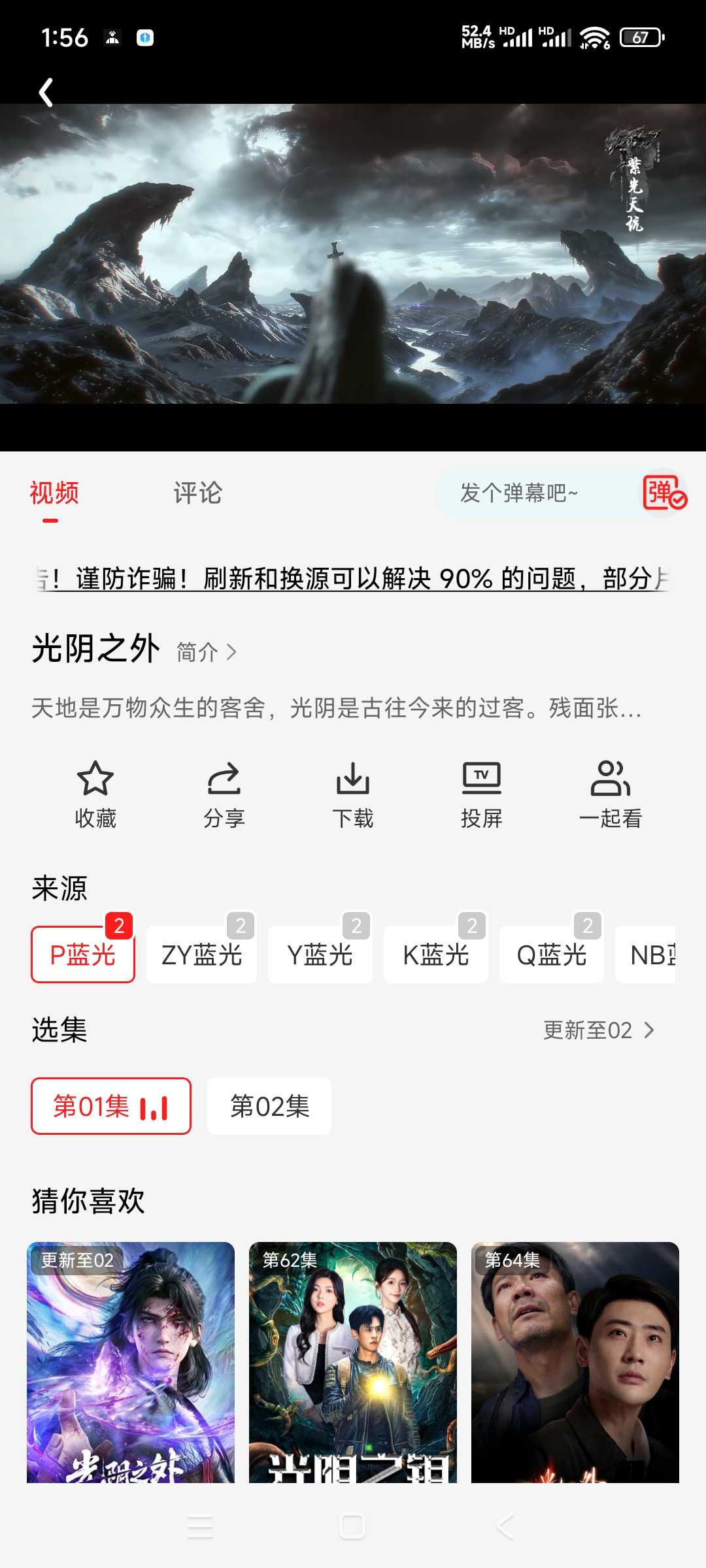Download episode with 下载
This screenshot has width=706, height=1568.
[353, 794]
